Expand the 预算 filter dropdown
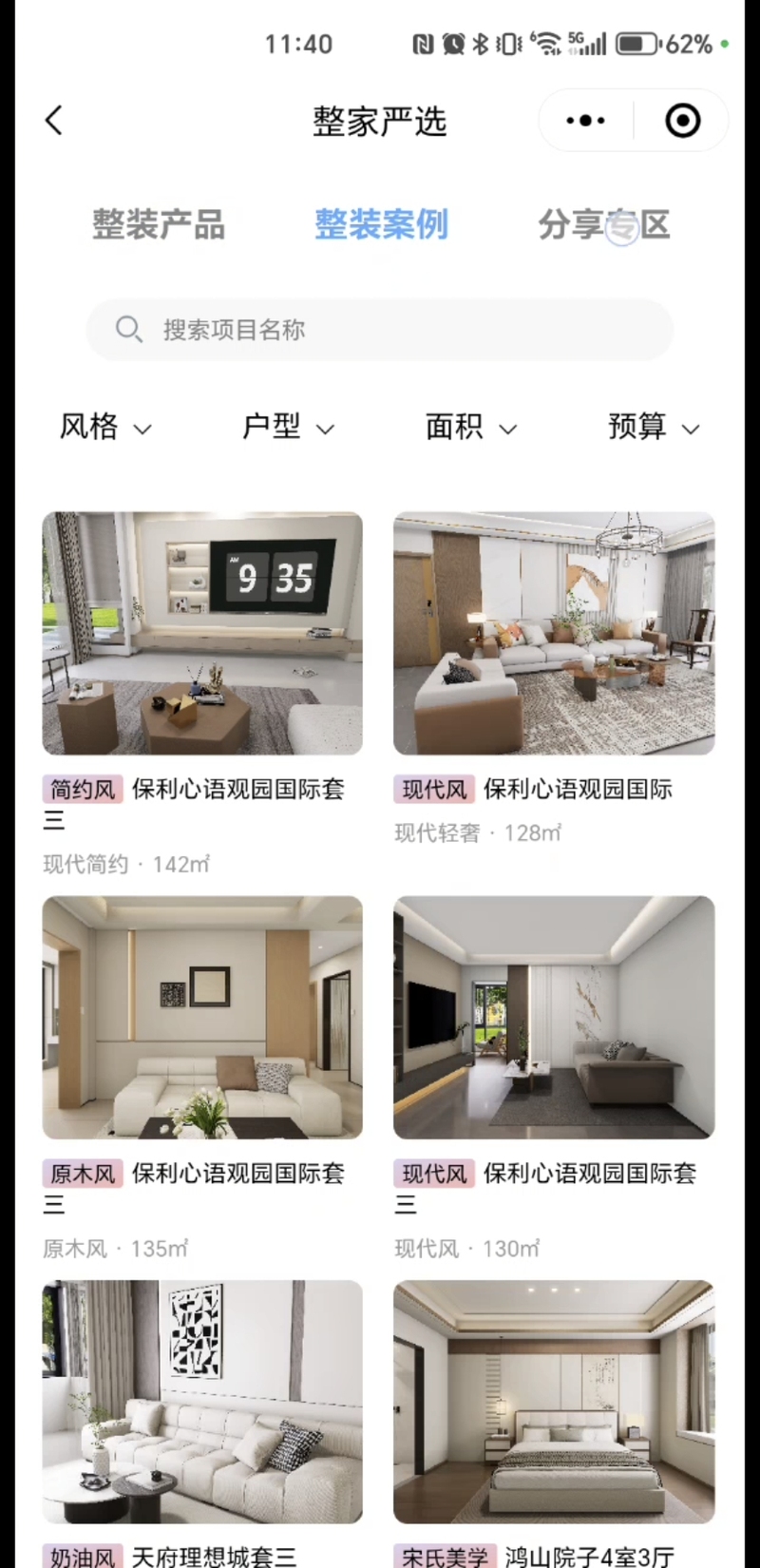 (654, 427)
